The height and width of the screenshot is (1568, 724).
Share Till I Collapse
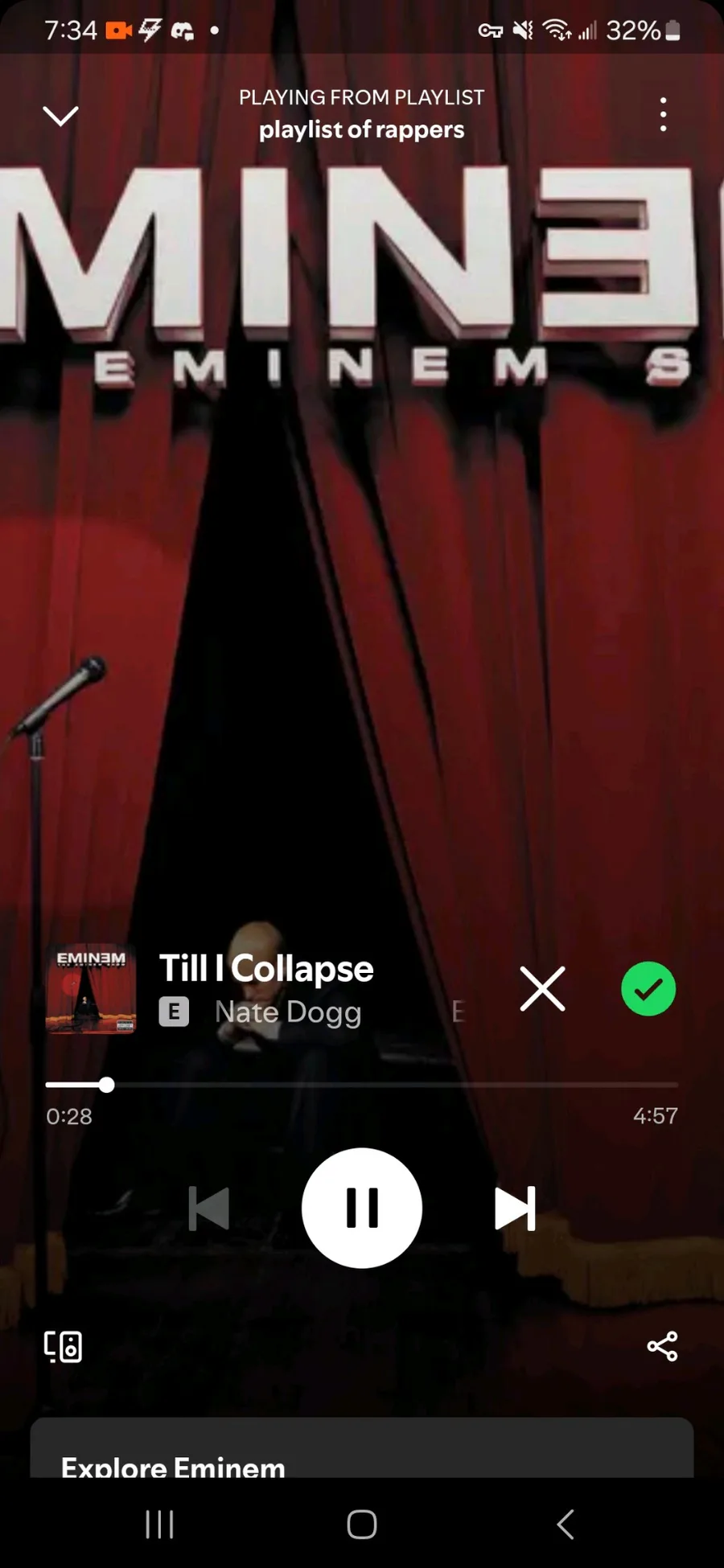(x=663, y=1346)
